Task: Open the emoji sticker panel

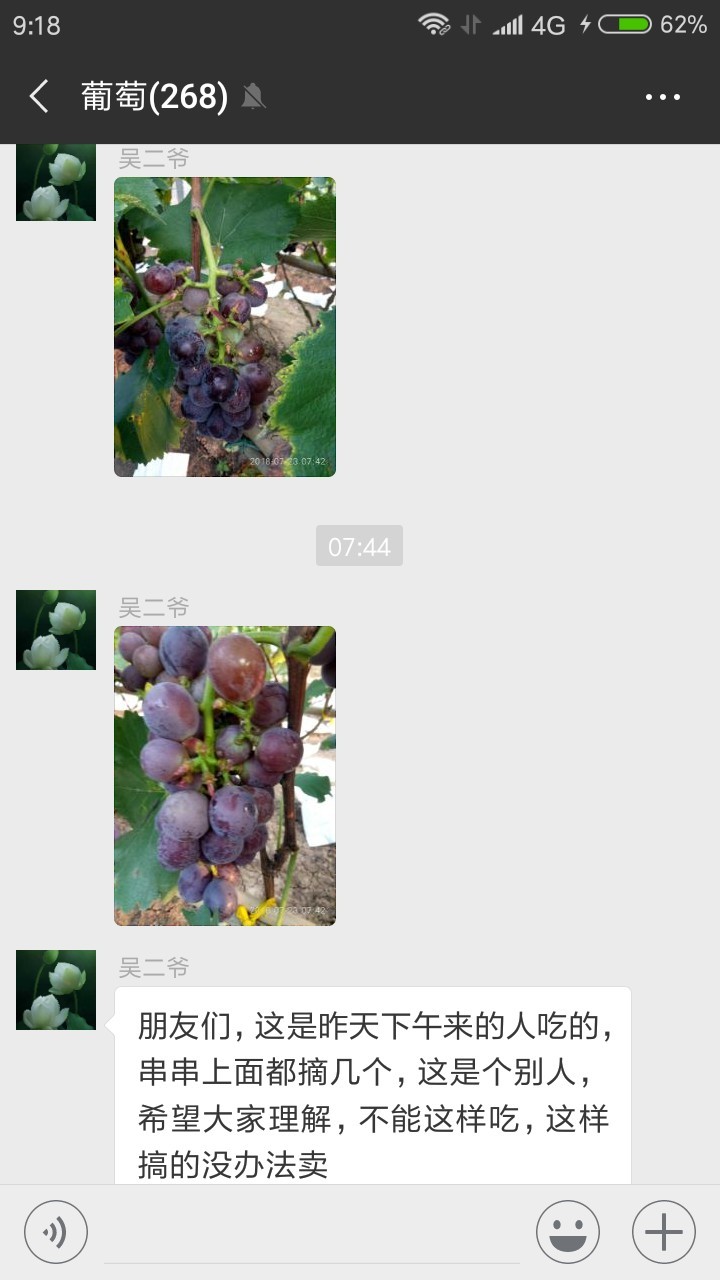Action: (568, 1232)
